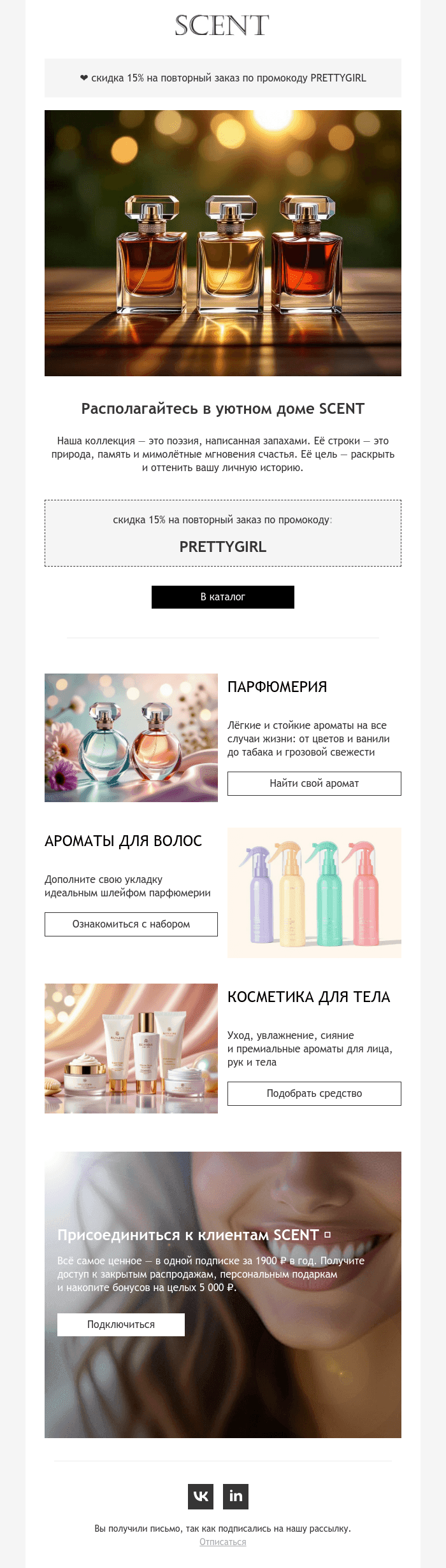Tap 'Найти свой аромат' button
Screen dimensions: 446x1568
tap(314, 784)
